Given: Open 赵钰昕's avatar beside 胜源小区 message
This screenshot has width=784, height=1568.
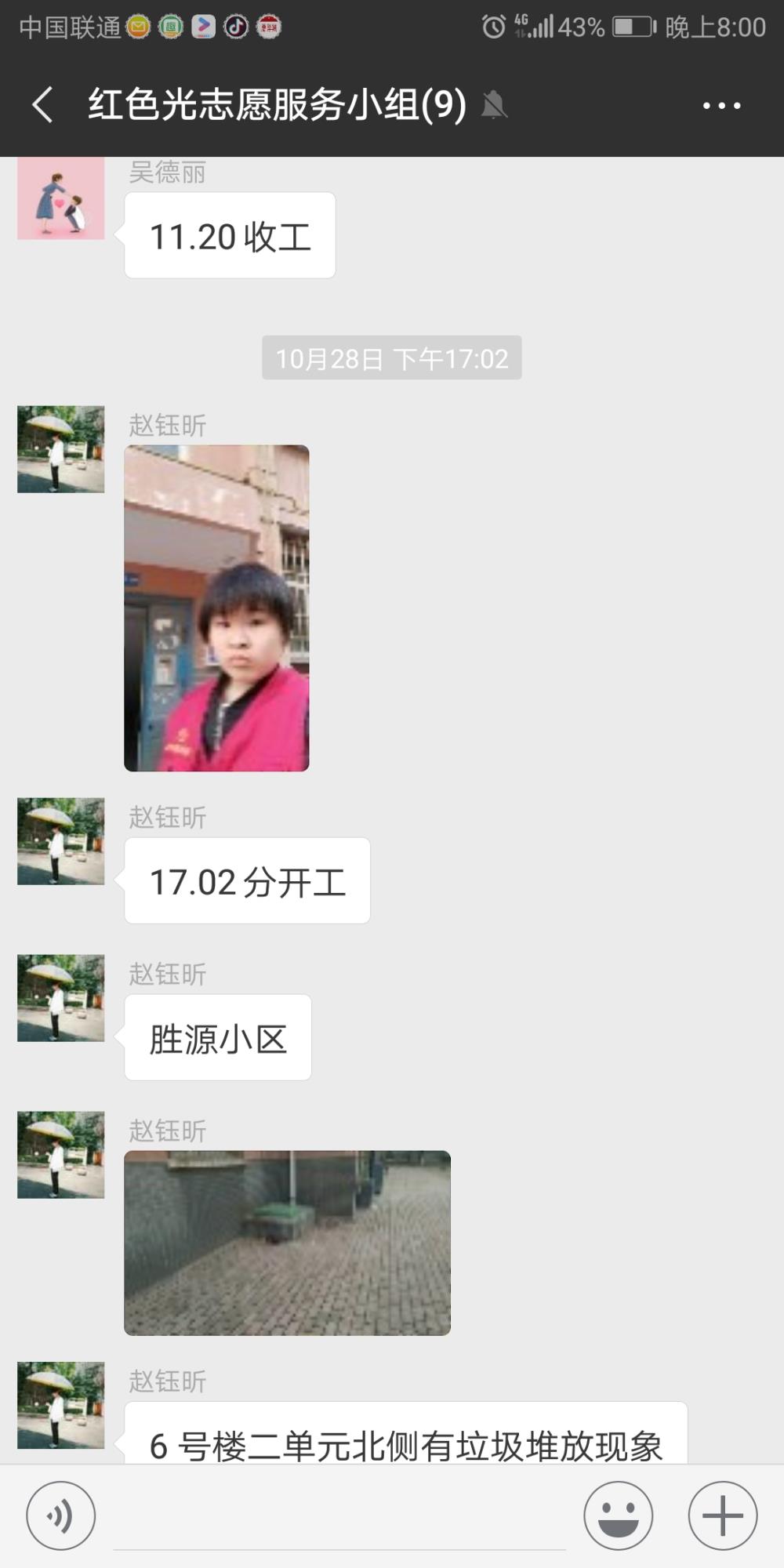Looking at the screenshot, I should (x=61, y=998).
